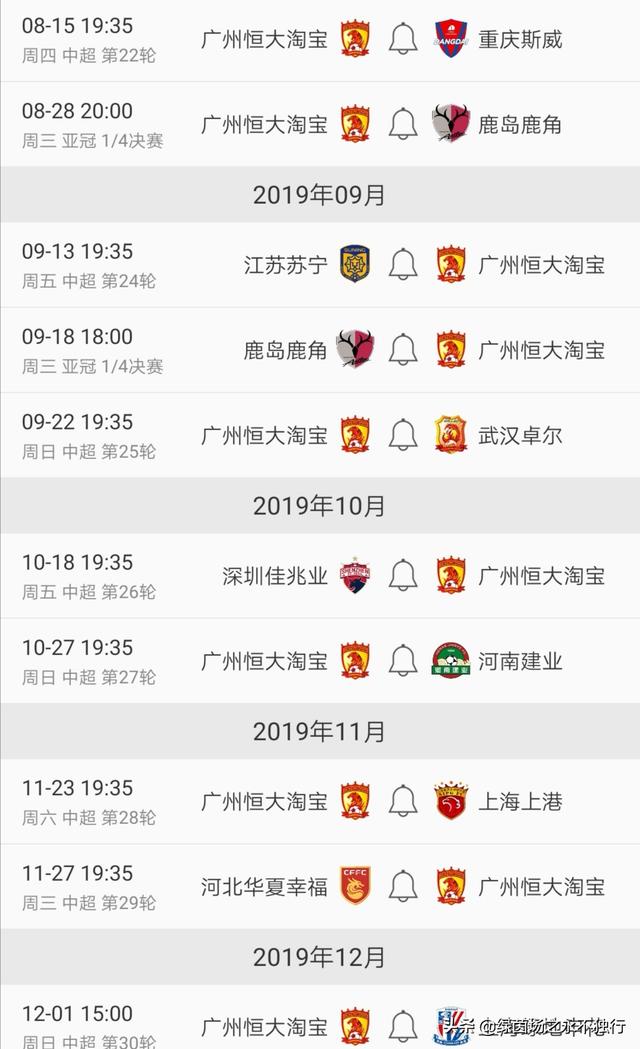Set reminder for 上海上港 match
This screenshot has width=640, height=1049.
403,801
